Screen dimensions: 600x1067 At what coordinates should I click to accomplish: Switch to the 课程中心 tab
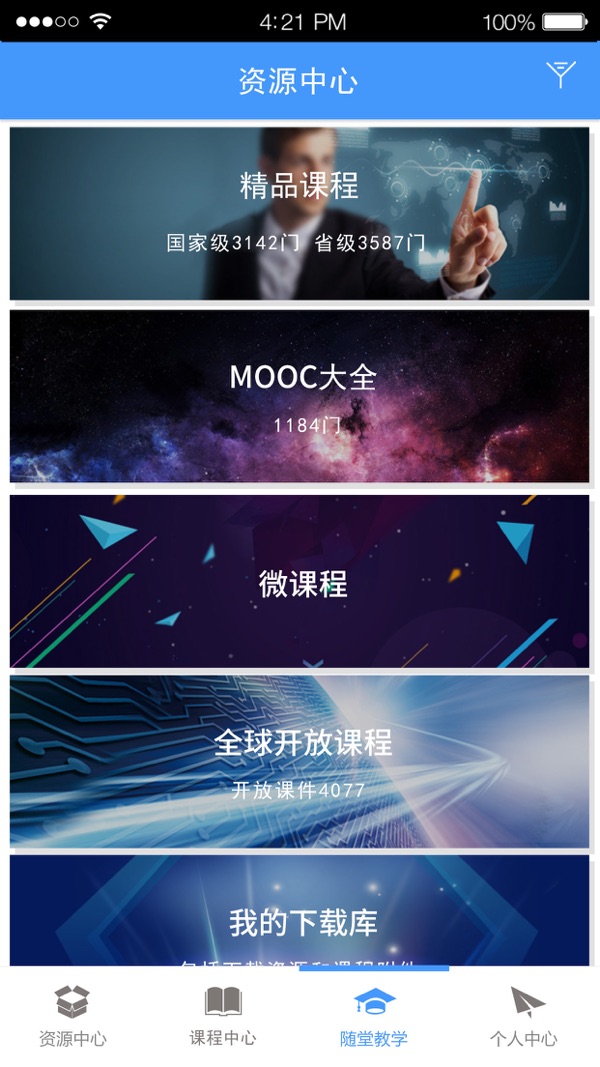[x=223, y=1017]
